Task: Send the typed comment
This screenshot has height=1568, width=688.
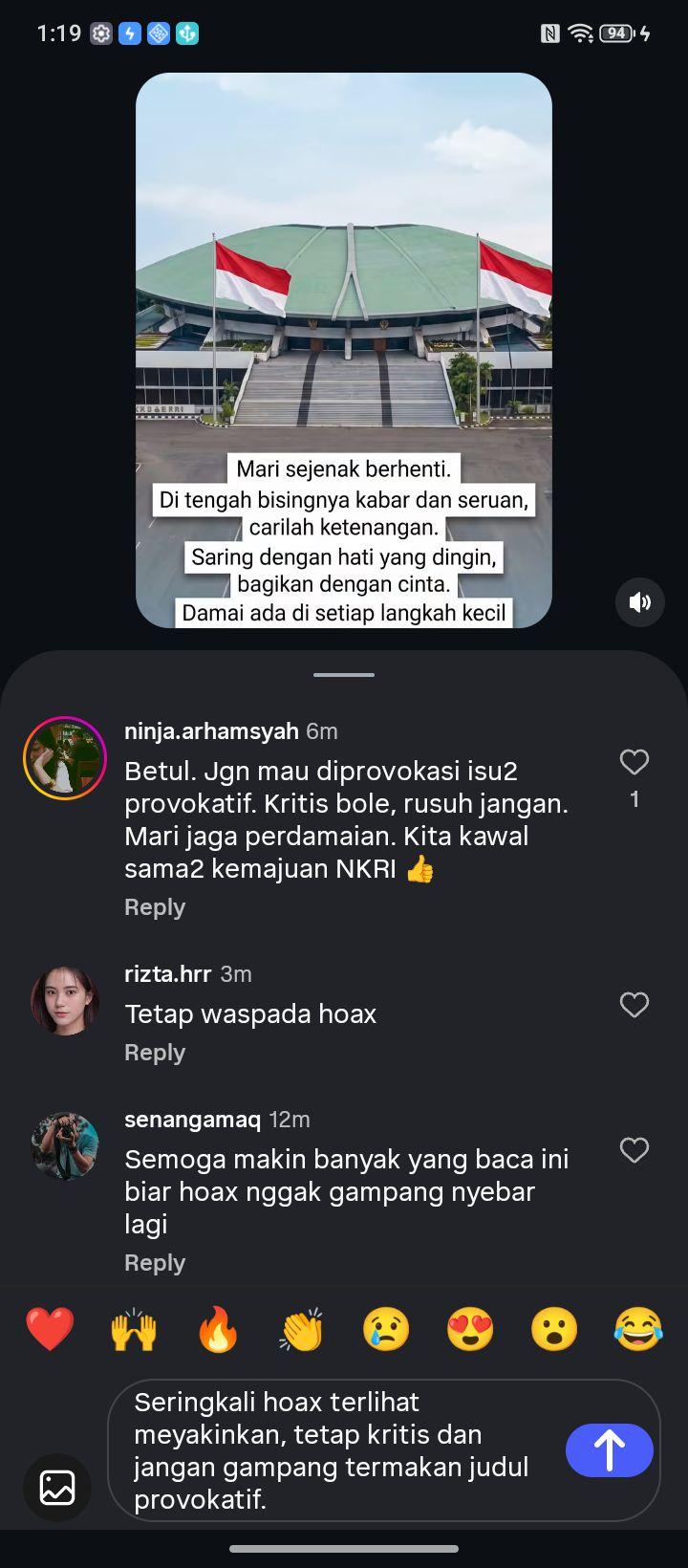Action: 610,1449
